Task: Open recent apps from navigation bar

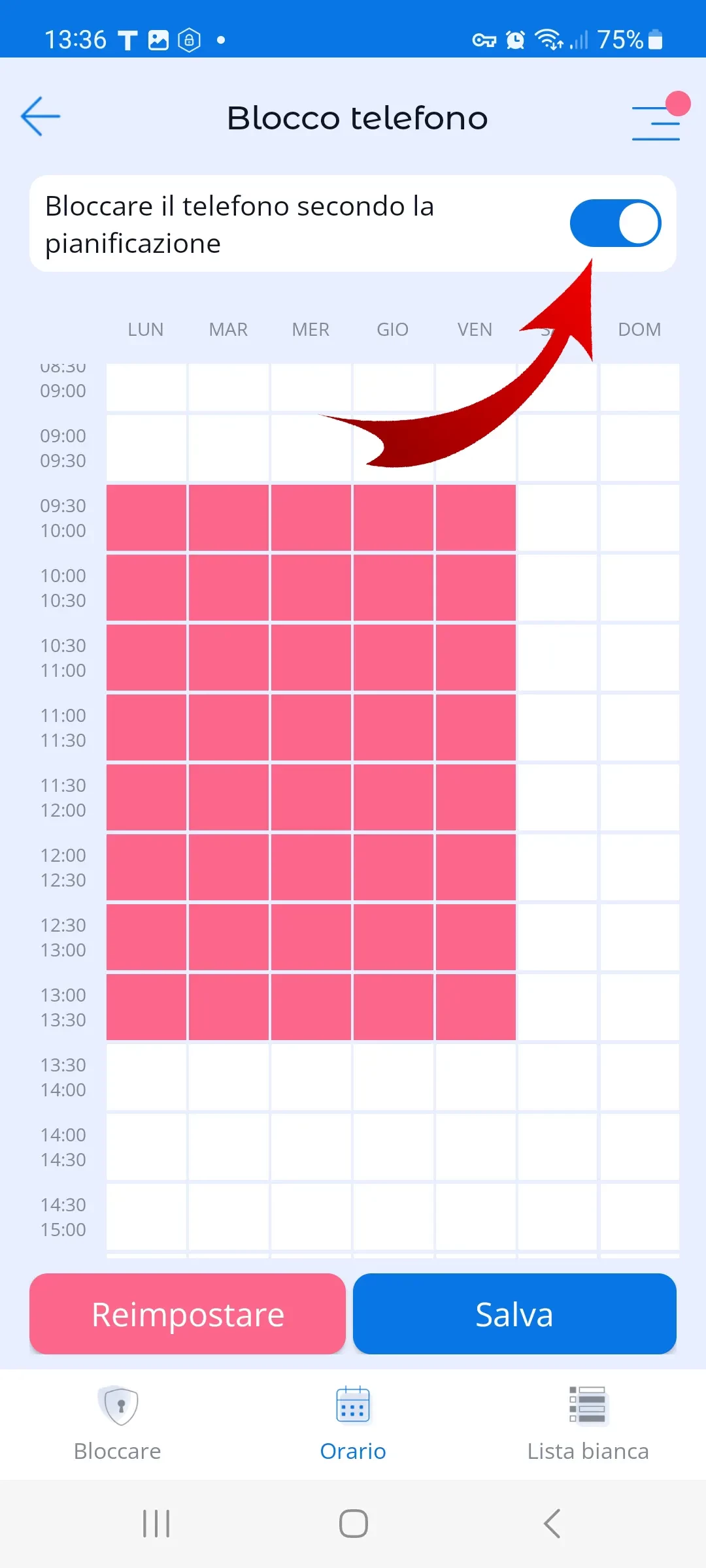Action: pyautogui.click(x=156, y=1524)
